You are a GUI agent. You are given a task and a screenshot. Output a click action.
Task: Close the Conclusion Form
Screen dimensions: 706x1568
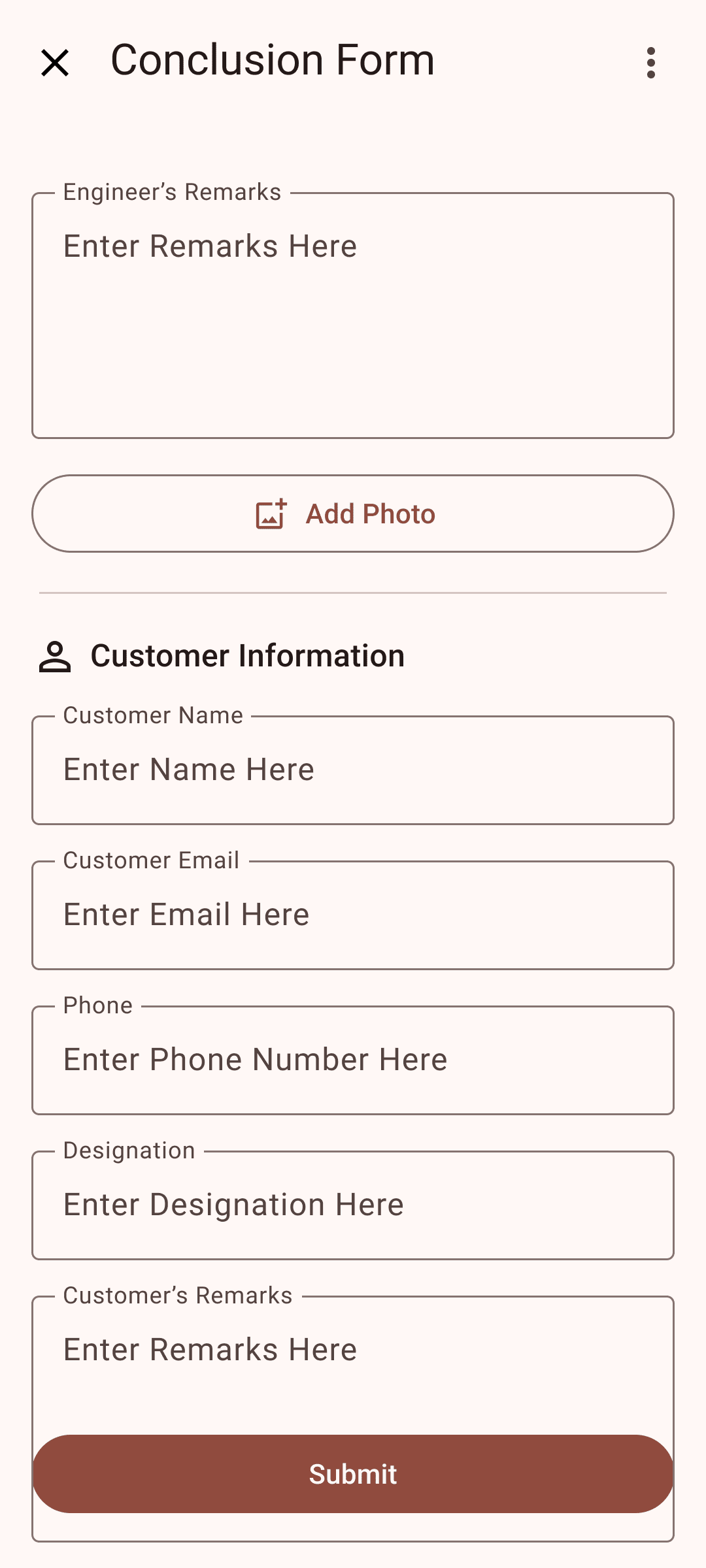point(55,63)
